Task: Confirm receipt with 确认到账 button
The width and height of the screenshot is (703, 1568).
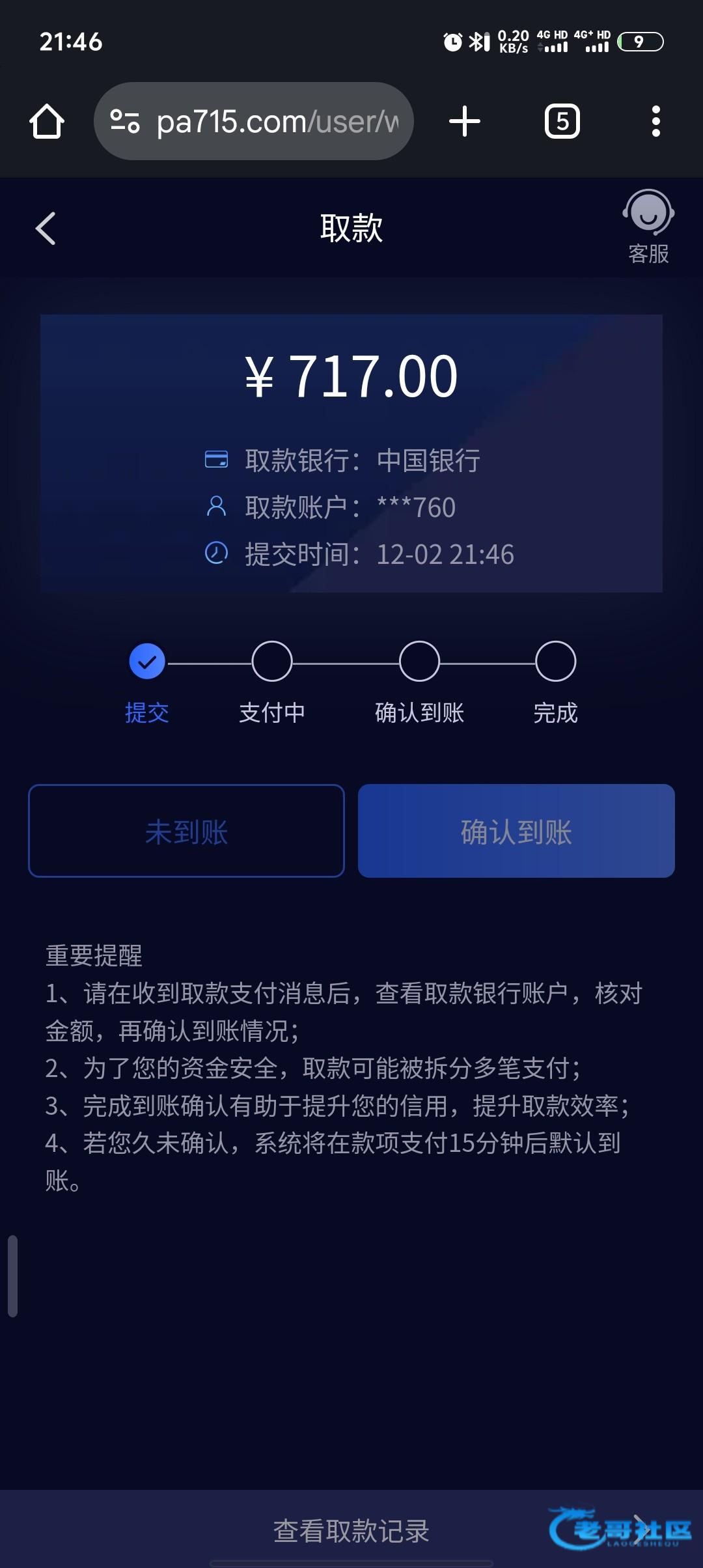Action: pyautogui.click(x=516, y=831)
